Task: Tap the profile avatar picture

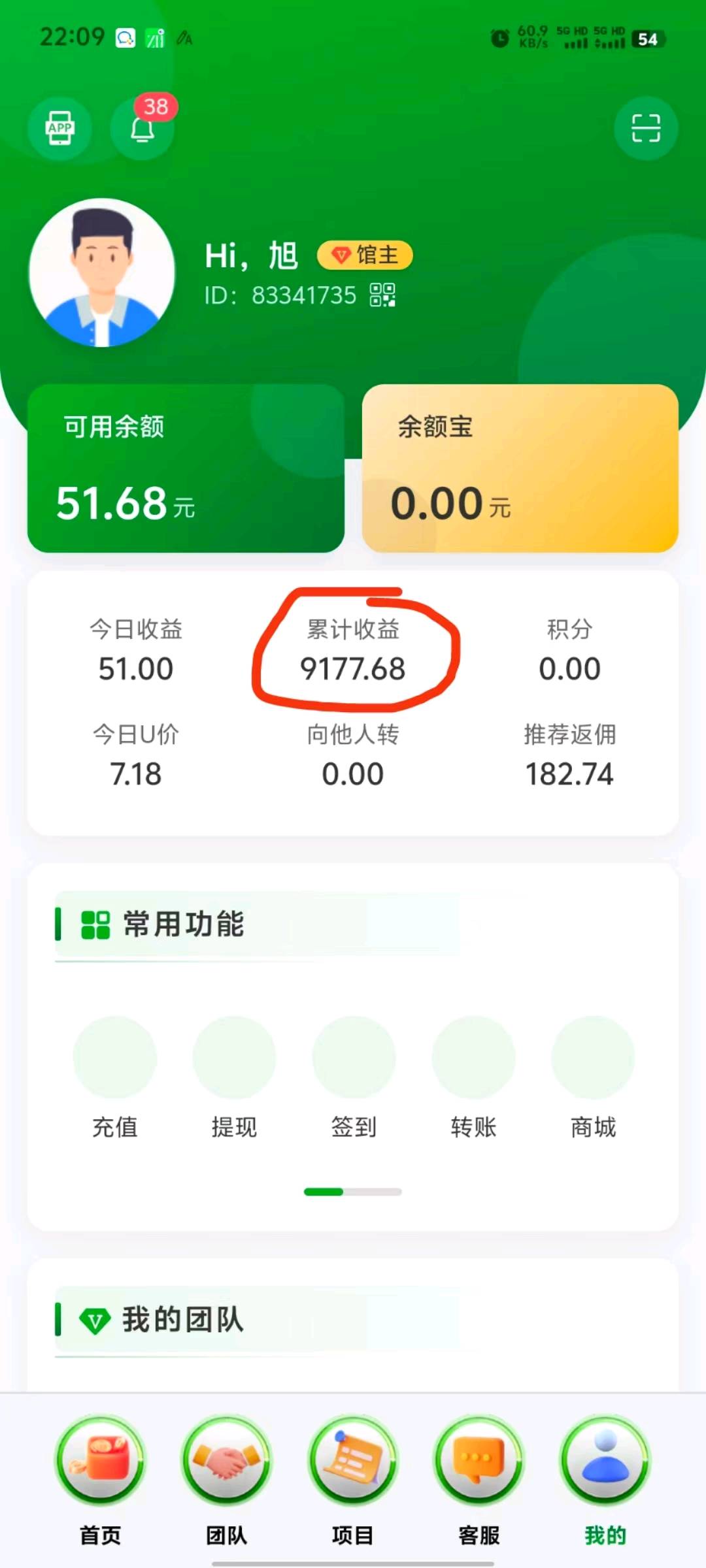Action: point(102,272)
